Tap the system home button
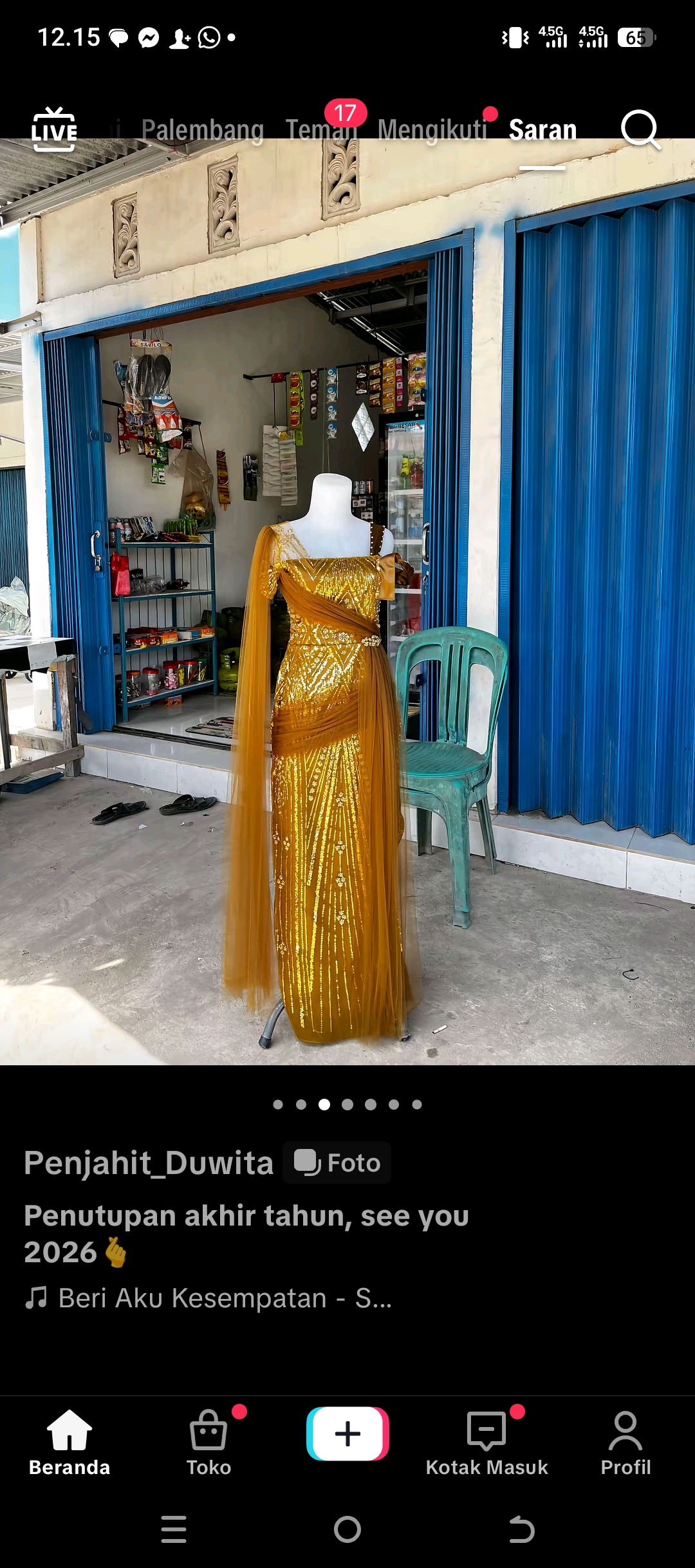 tap(347, 1529)
